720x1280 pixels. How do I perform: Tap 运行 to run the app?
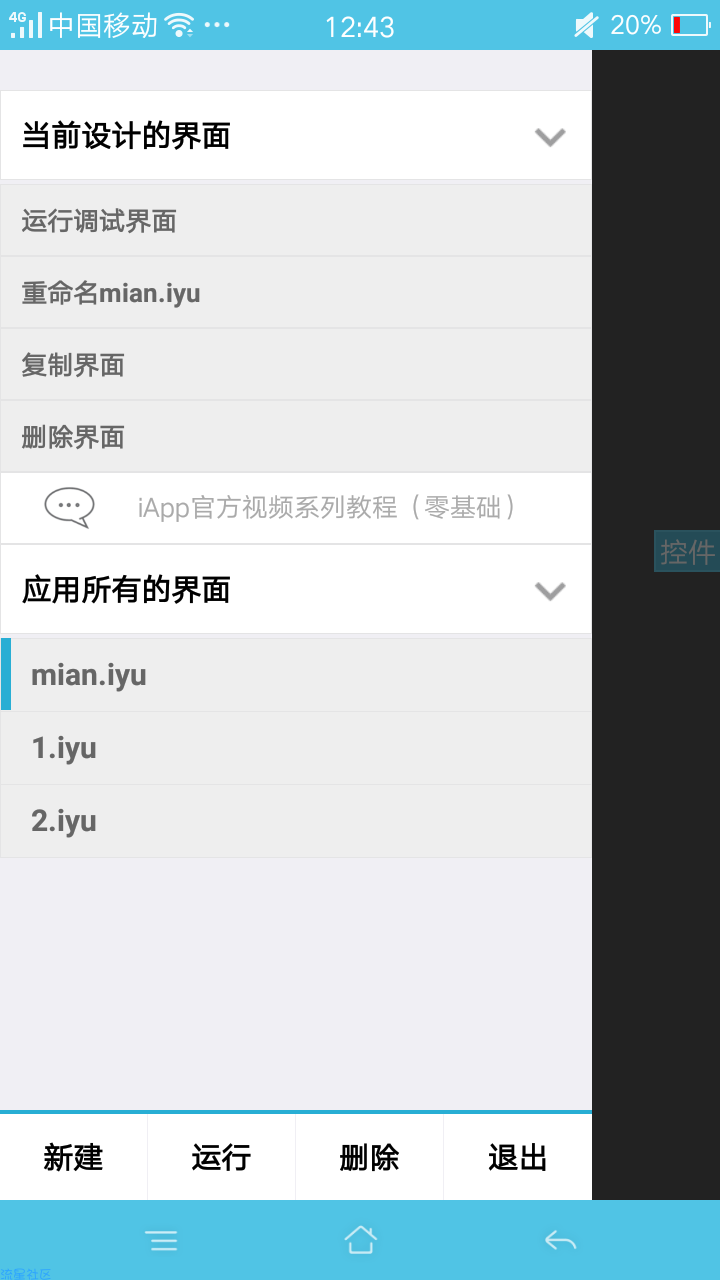pyautogui.click(x=221, y=1158)
